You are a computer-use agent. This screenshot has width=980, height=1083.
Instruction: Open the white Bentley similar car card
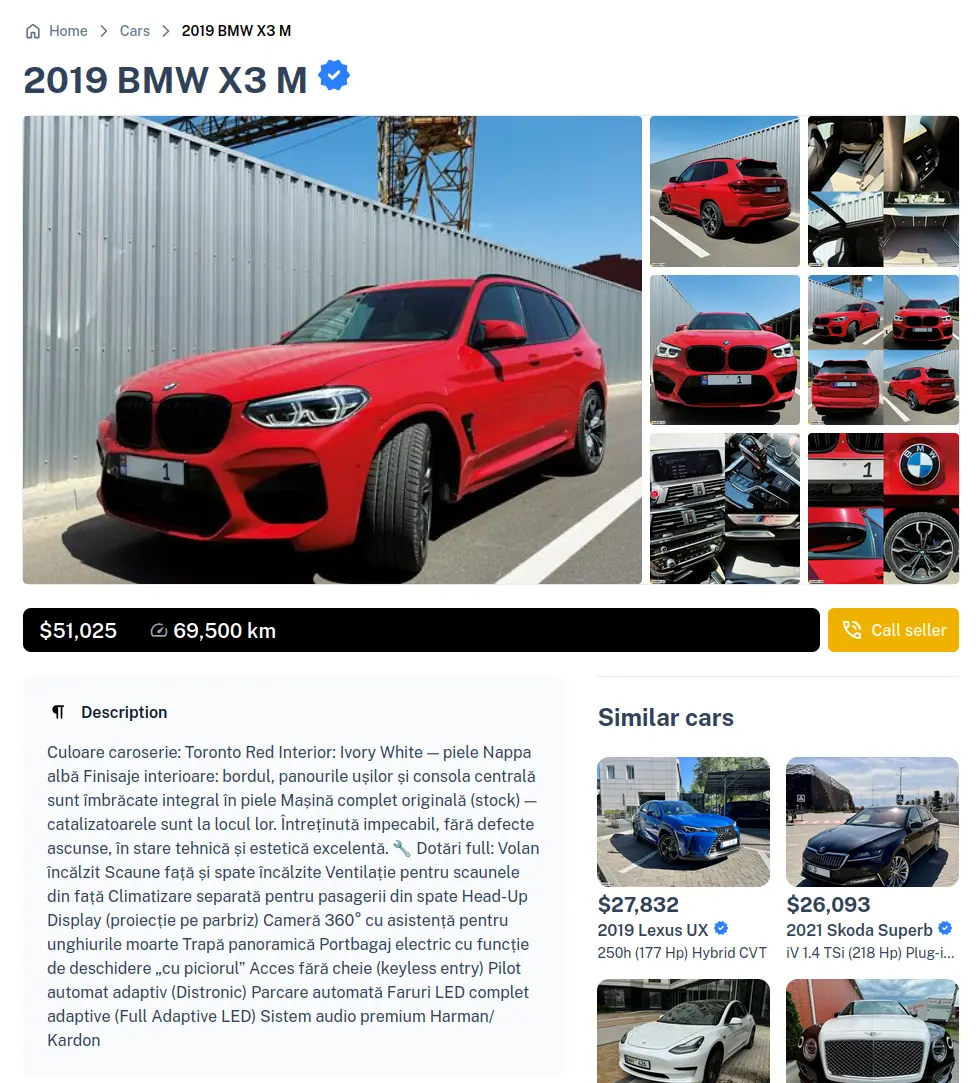(872, 1030)
